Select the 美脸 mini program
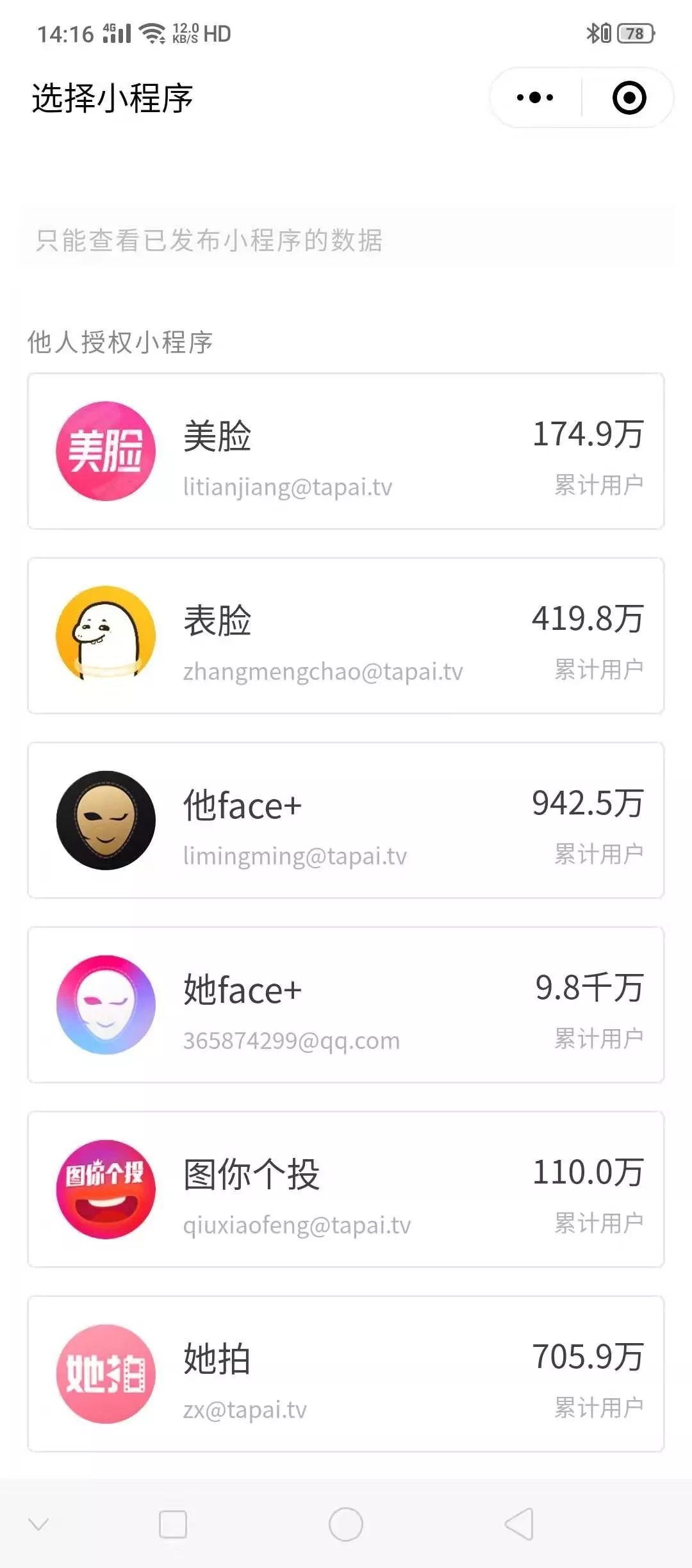This screenshot has height=1568, width=692. (346, 451)
